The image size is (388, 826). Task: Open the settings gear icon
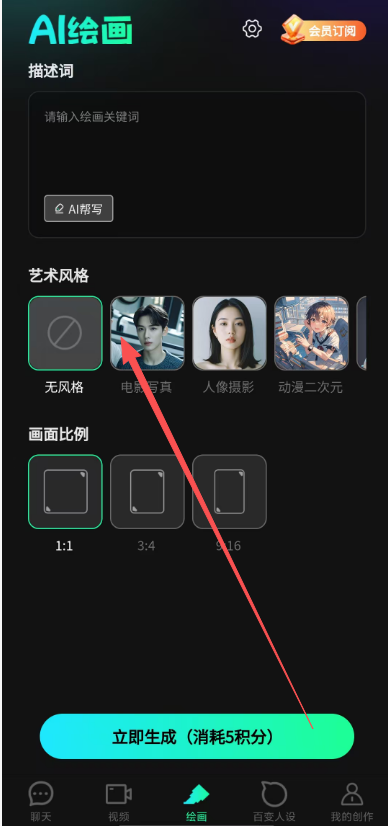tap(252, 28)
